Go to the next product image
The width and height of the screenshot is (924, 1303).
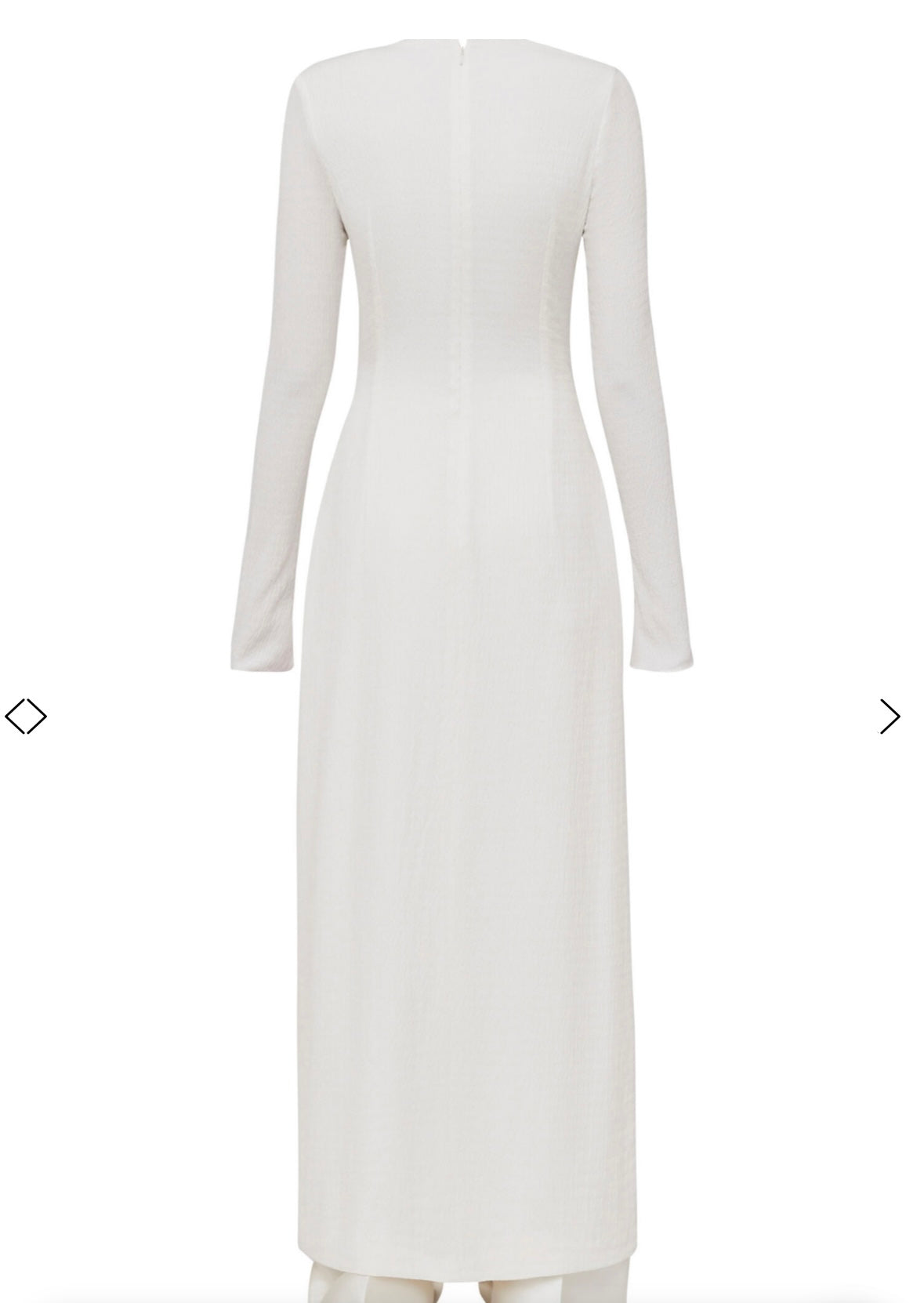[890, 716]
